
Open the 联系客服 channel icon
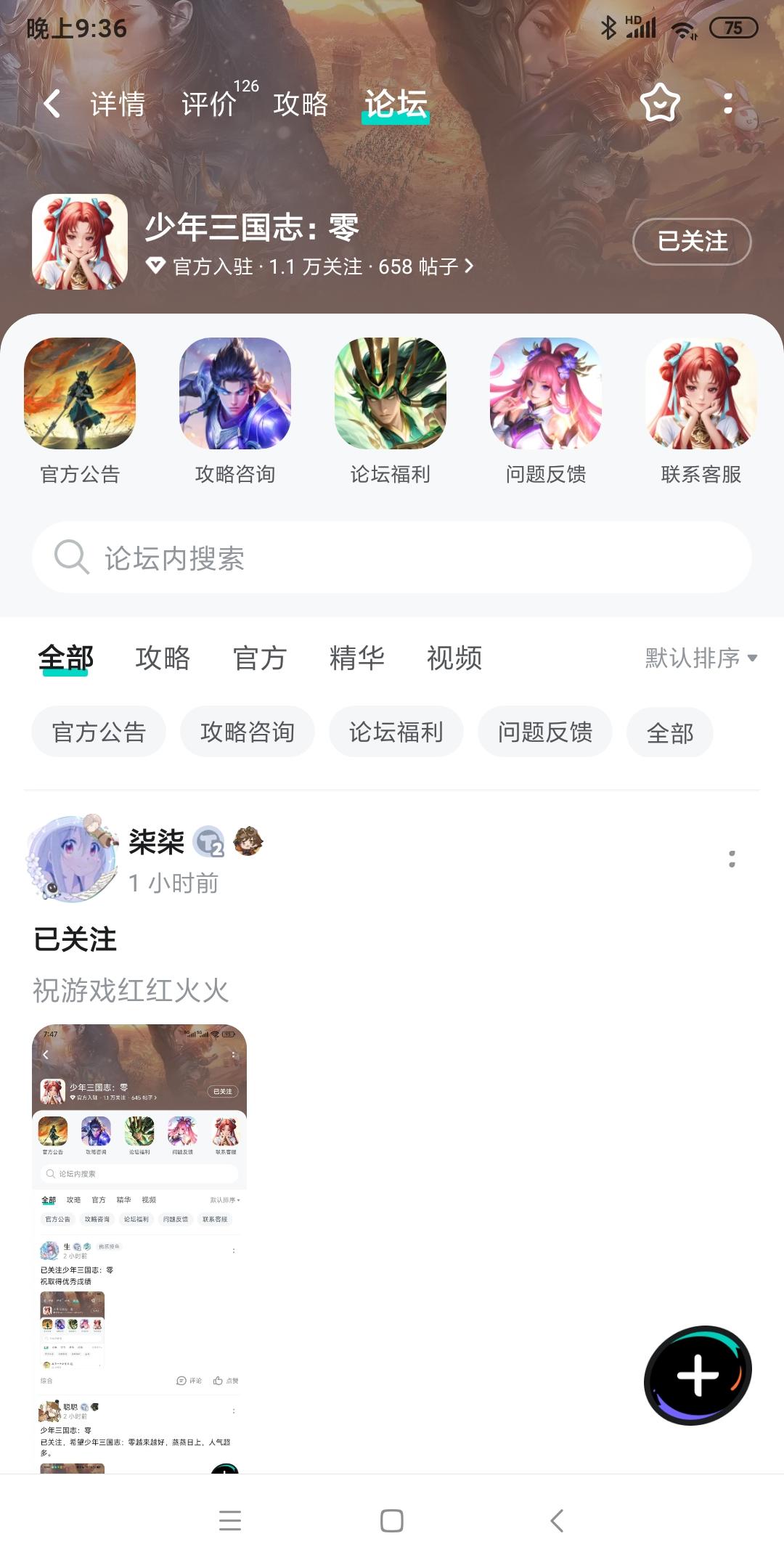pos(700,394)
